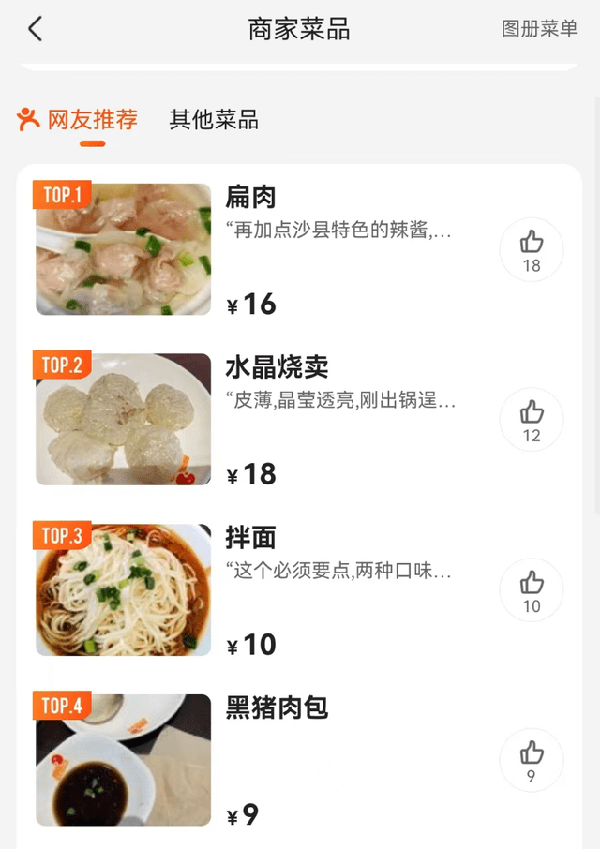600x849 pixels.
Task: Open the 扁肉 dish photo
Action: [x=124, y=250]
